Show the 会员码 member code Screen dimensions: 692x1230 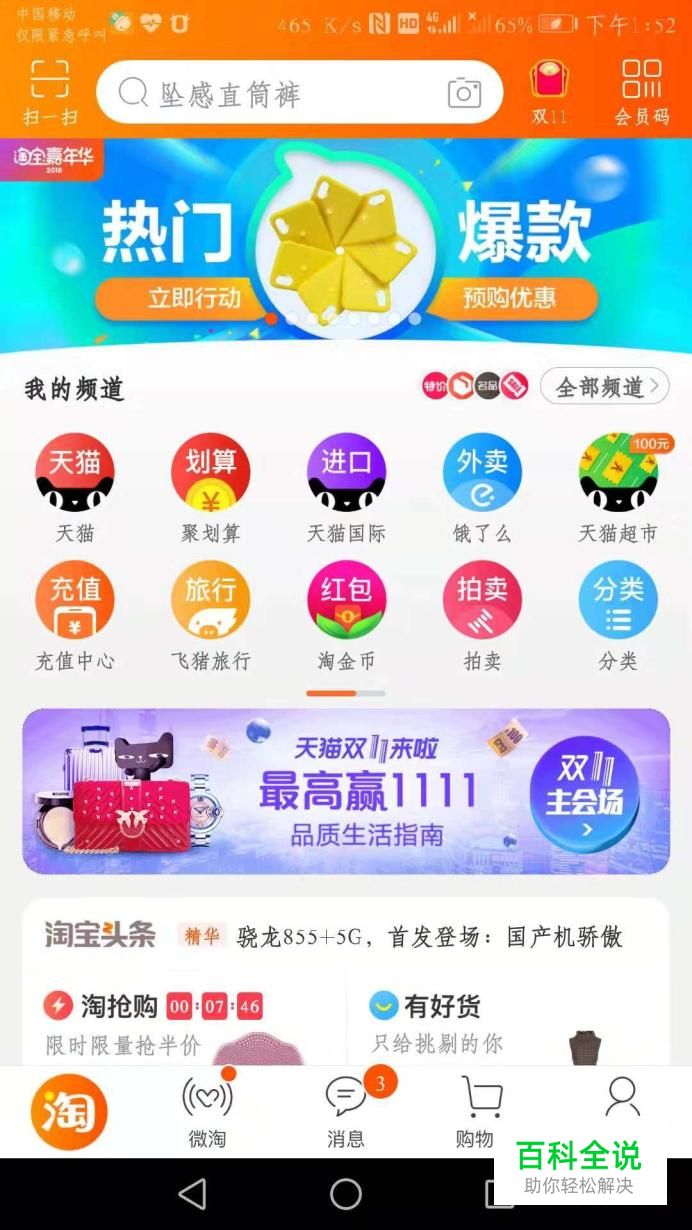pyautogui.click(x=641, y=91)
